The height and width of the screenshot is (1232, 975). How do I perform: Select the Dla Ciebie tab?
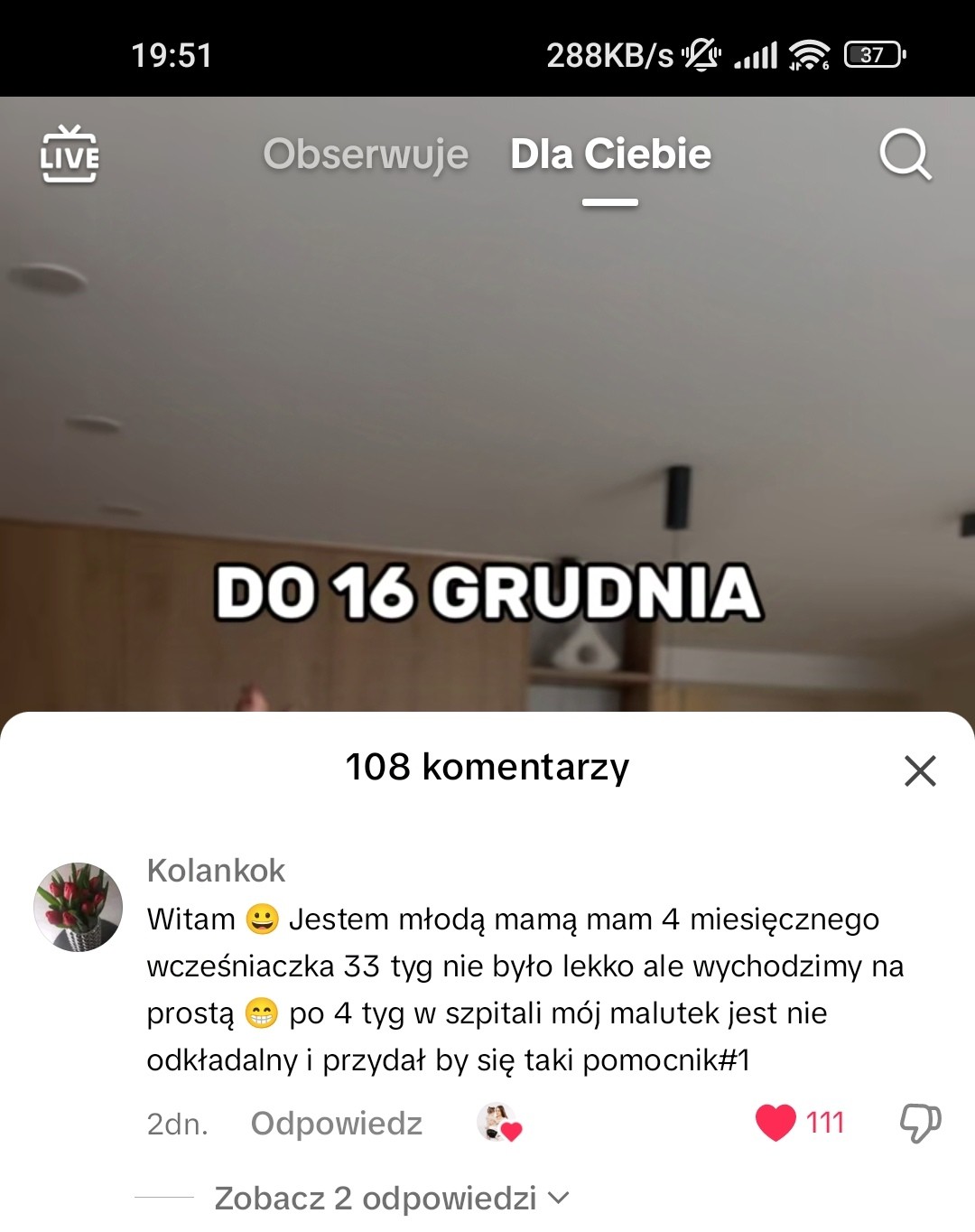coord(610,154)
